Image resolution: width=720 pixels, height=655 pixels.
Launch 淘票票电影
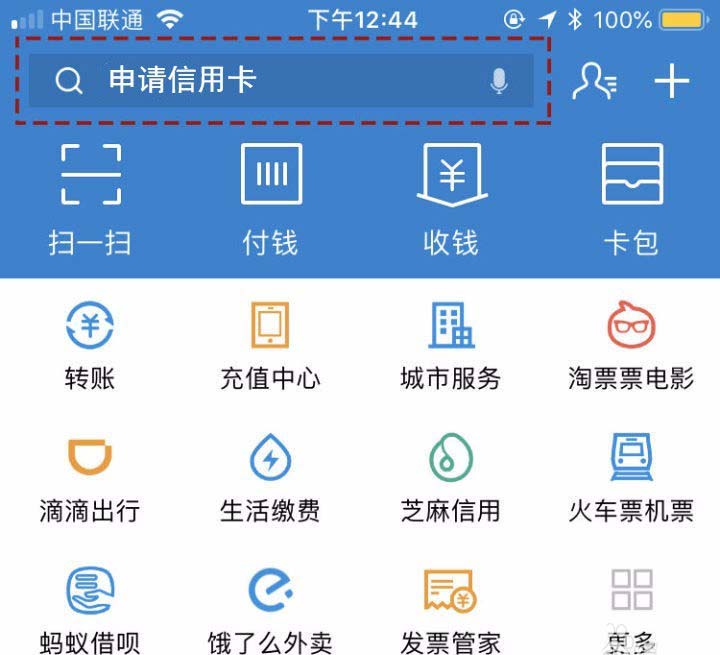point(631,345)
